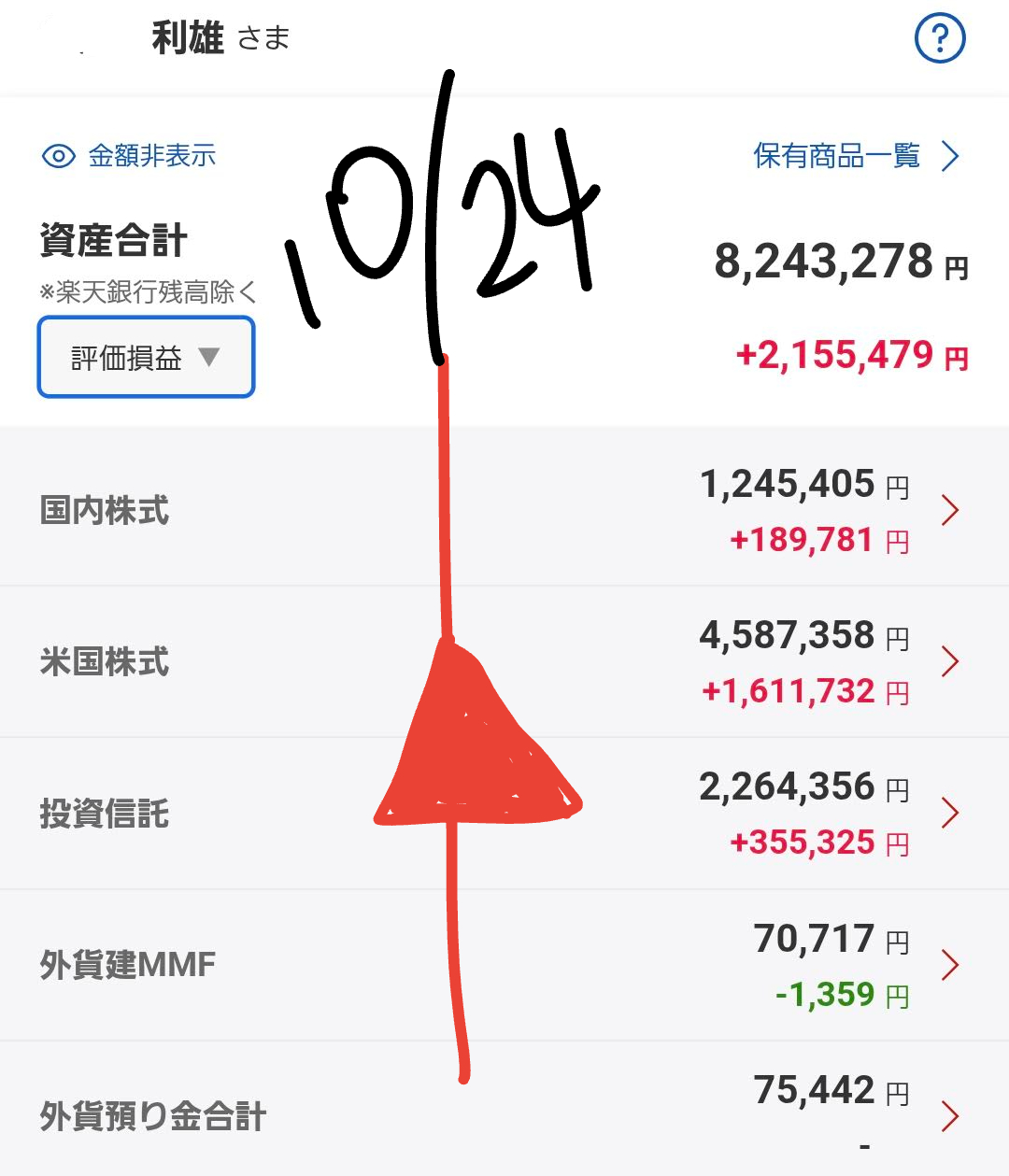
Task: Open the 外貨預り金合計 row
Action: point(504,1115)
